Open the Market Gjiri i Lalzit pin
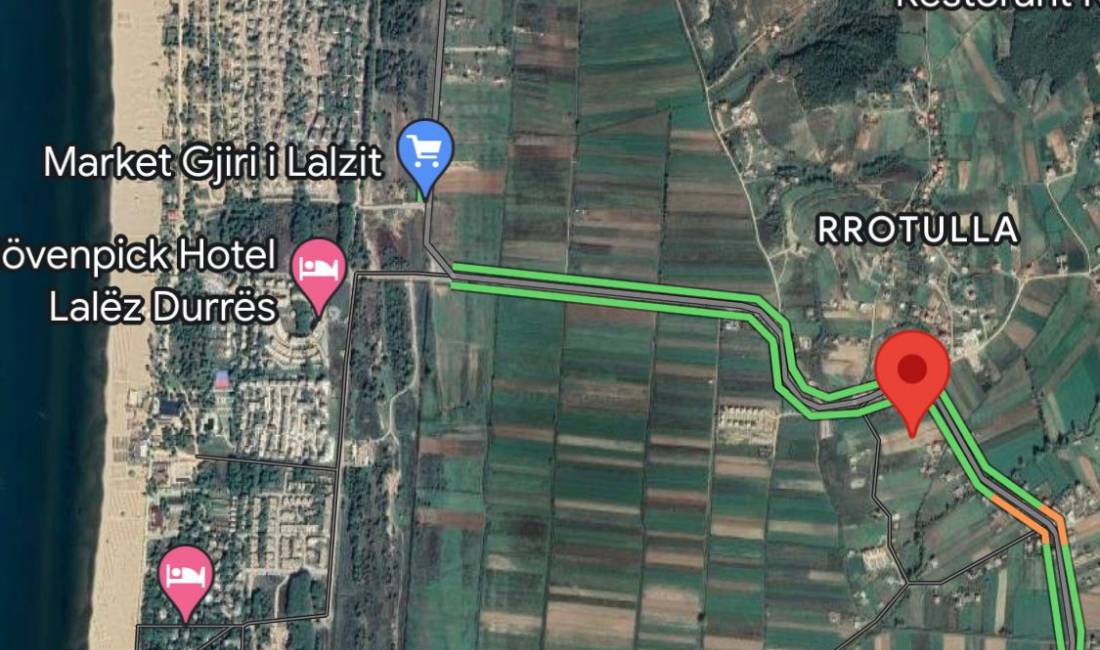The height and width of the screenshot is (650, 1100). [x=426, y=152]
